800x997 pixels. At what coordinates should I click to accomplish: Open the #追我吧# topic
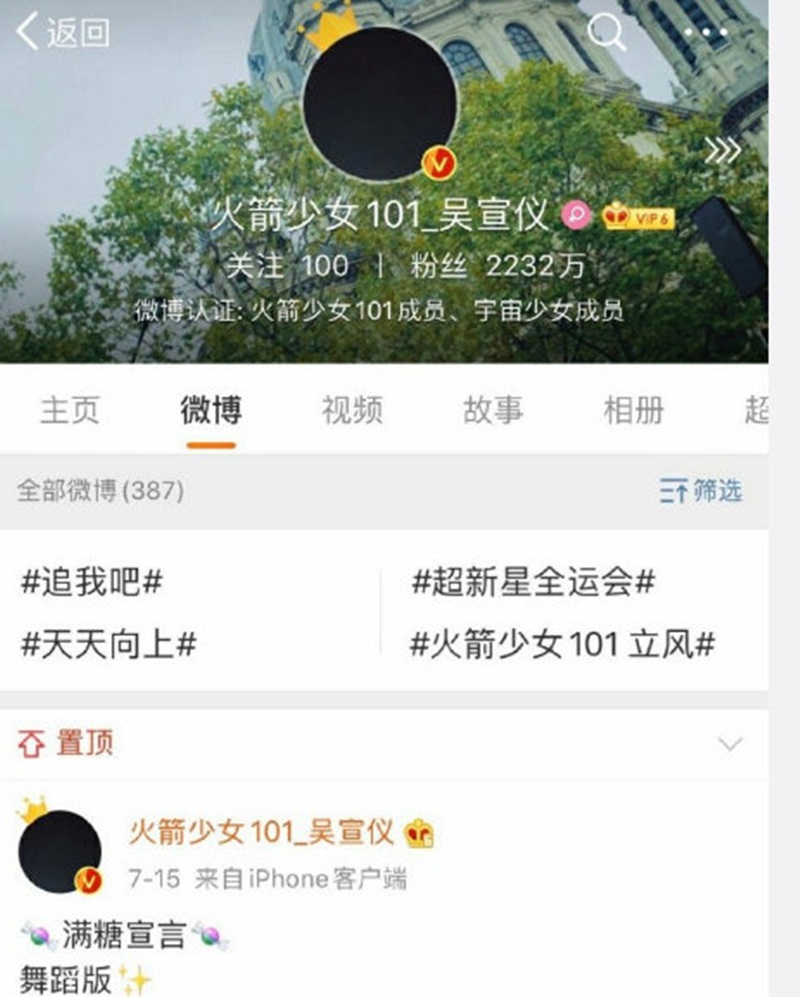(x=92, y=583)
